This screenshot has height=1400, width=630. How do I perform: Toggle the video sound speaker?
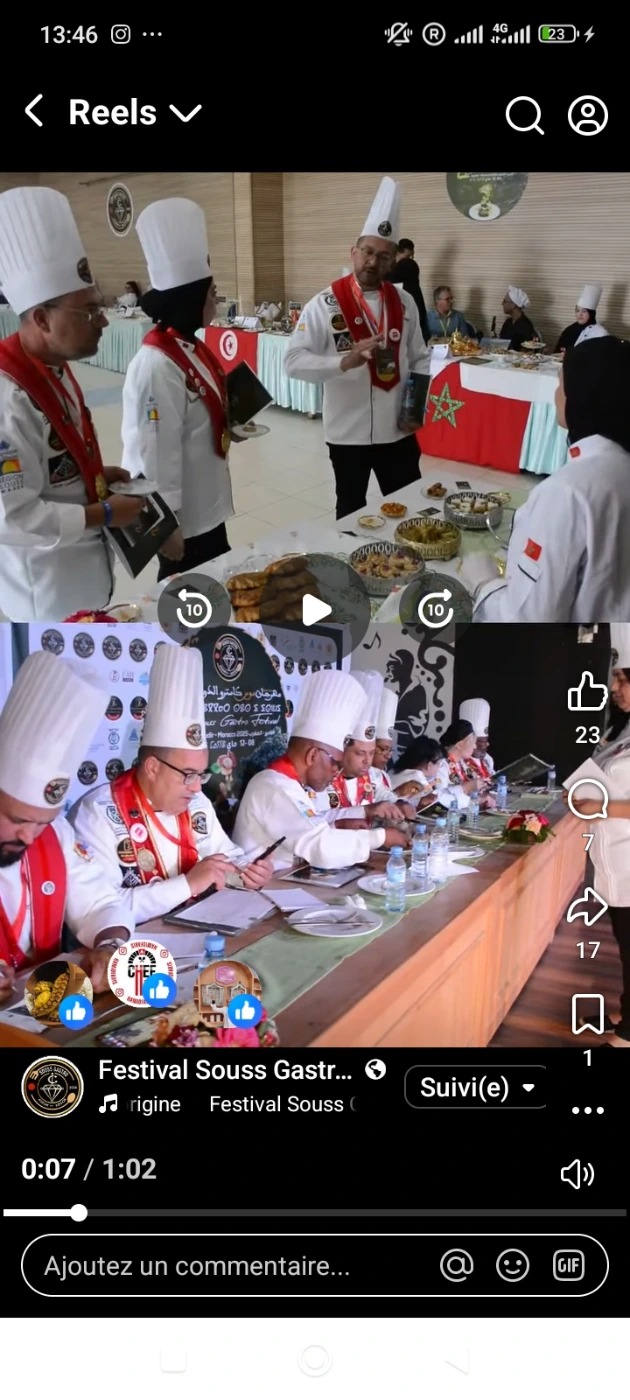pyautogui.click(x=577, y=1174)
